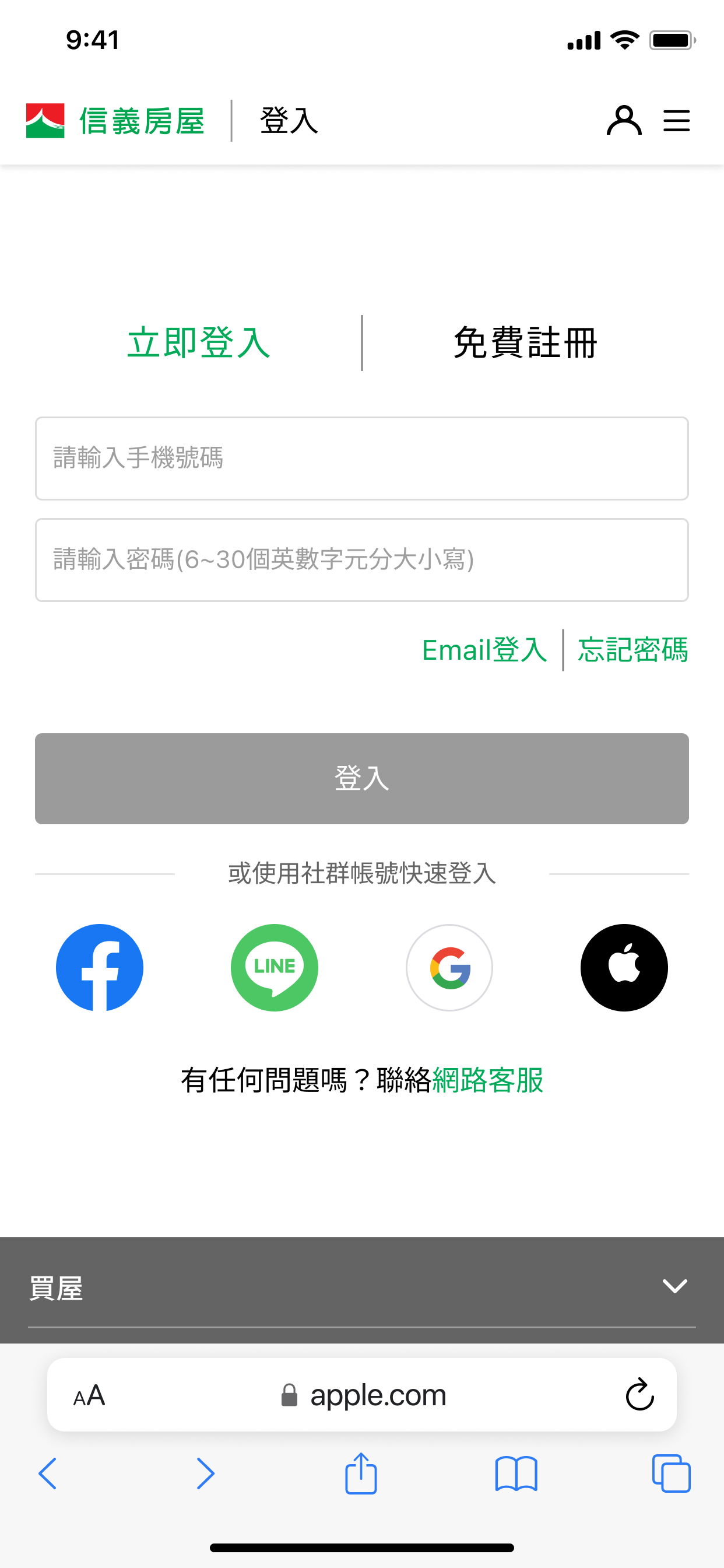Open the hamburger menu
724x1568 pixels.
pyautogui.click(x=677, y=121)
